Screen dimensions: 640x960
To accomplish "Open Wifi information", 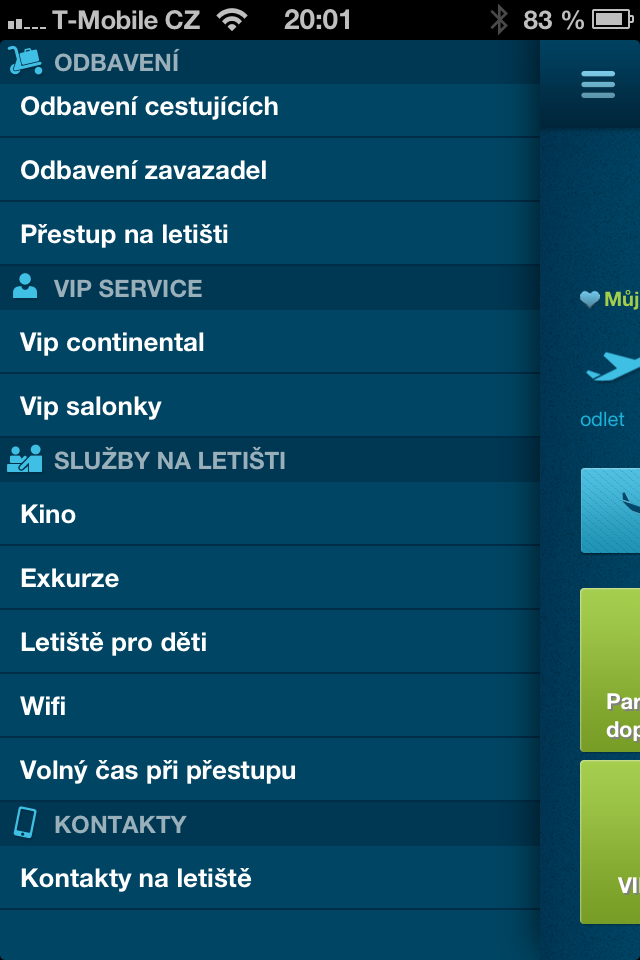I will click(43, 707).
